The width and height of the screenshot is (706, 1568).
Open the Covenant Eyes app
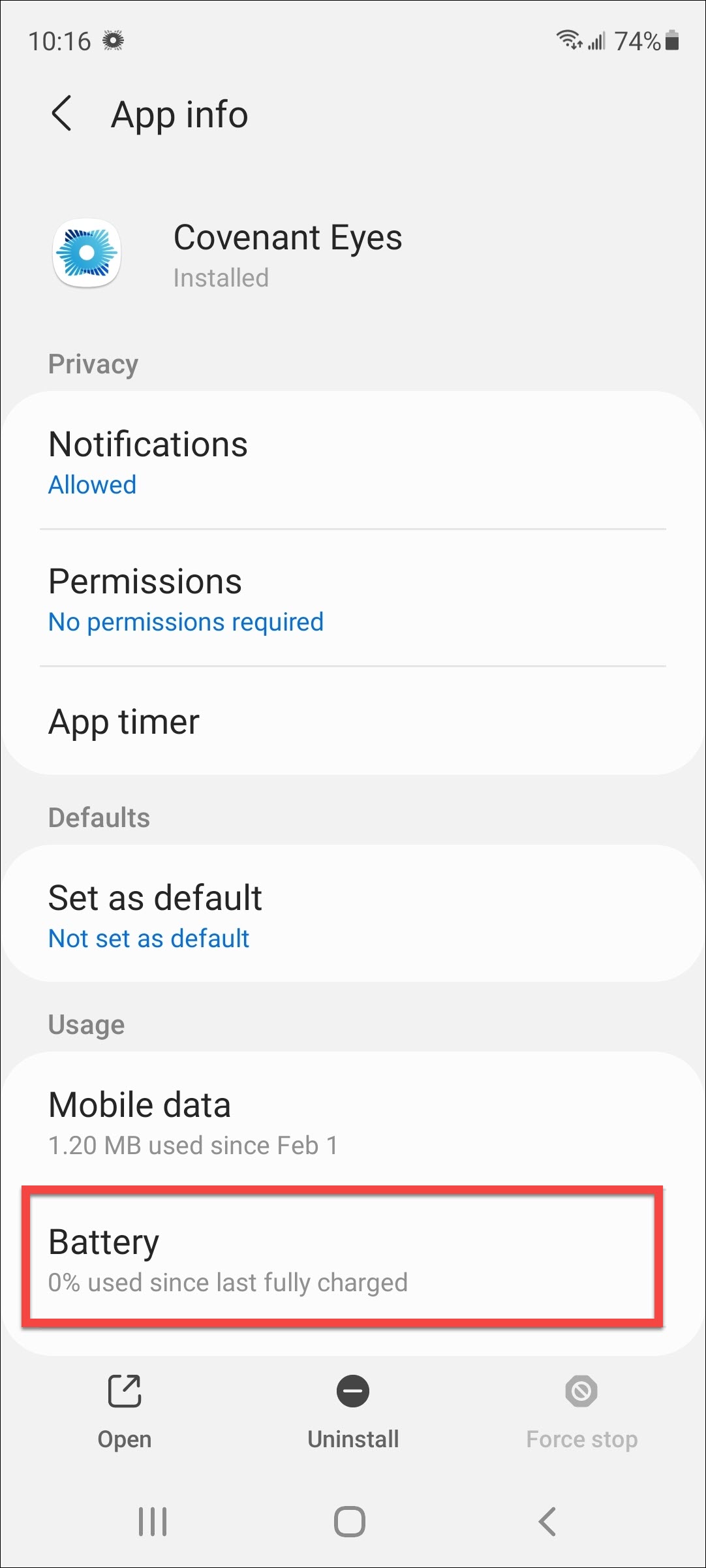(x=125, y=1411)
